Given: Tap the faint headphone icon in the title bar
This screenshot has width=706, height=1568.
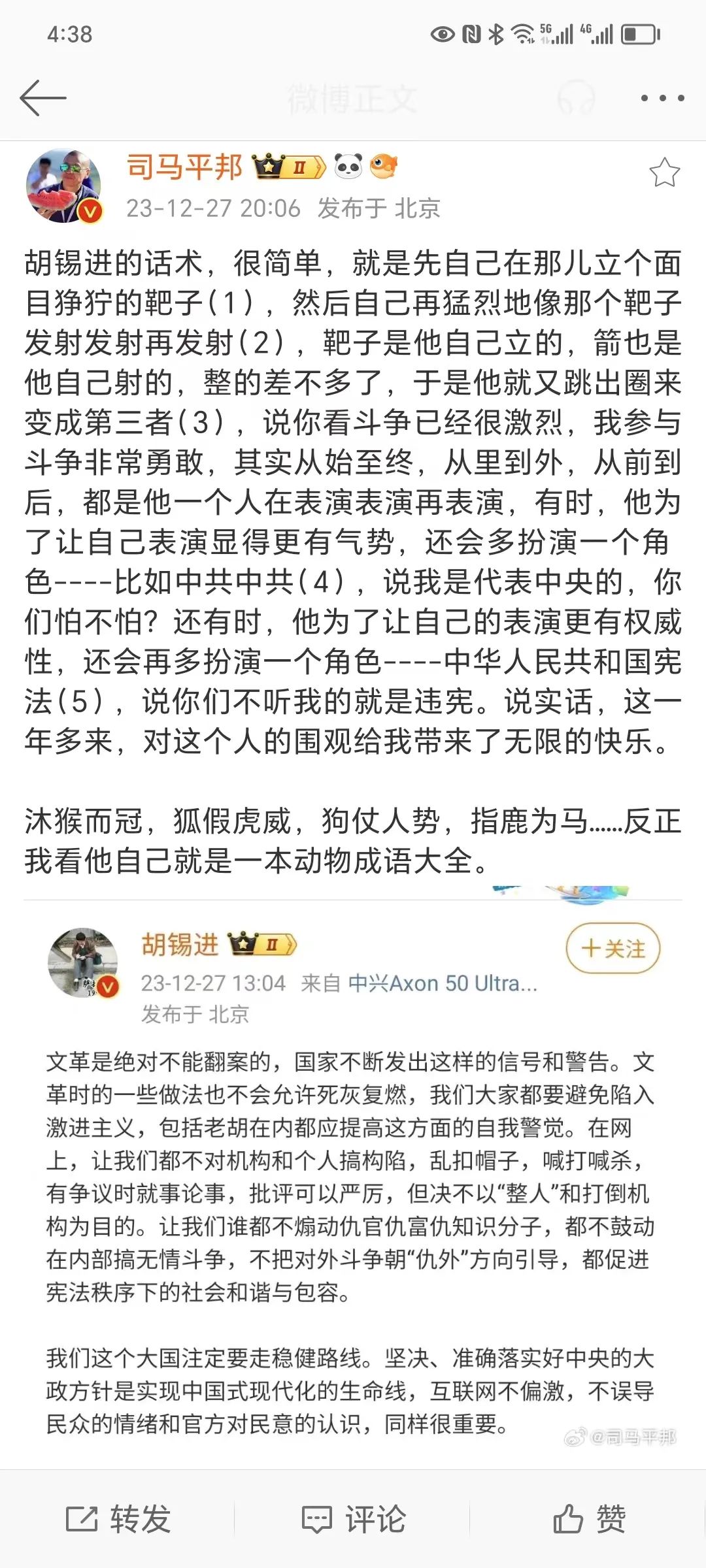Looking at the screenshot, I should point(576,98).
